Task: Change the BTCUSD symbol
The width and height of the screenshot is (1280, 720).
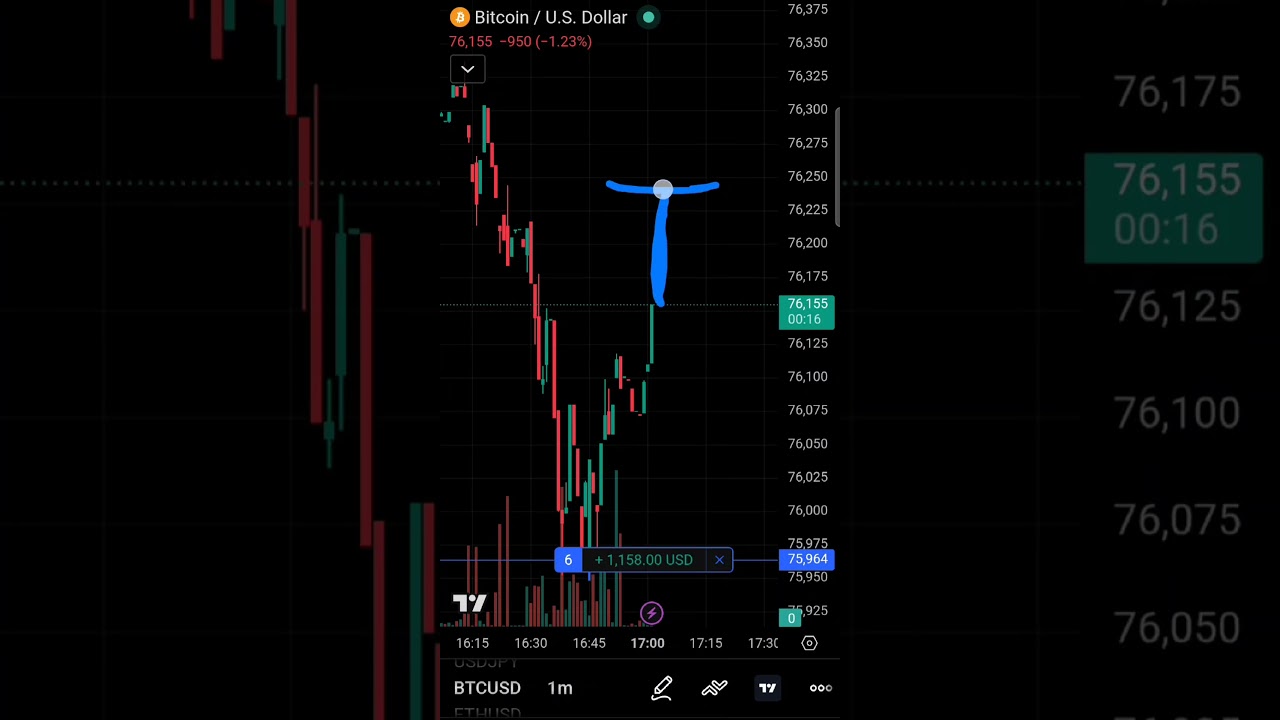Action: [487, 688]
